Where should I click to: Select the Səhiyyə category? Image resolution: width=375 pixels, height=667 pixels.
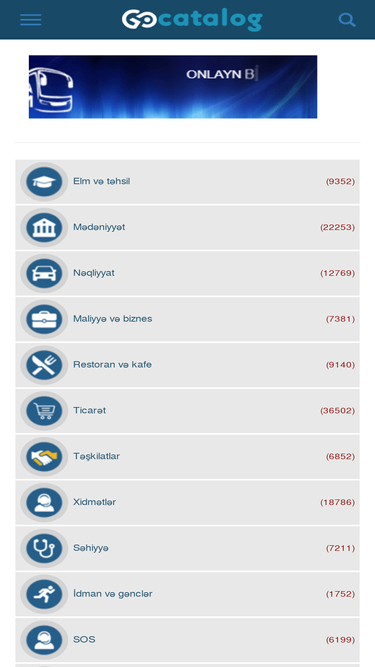pyautogui.click(x=188, y=548)
